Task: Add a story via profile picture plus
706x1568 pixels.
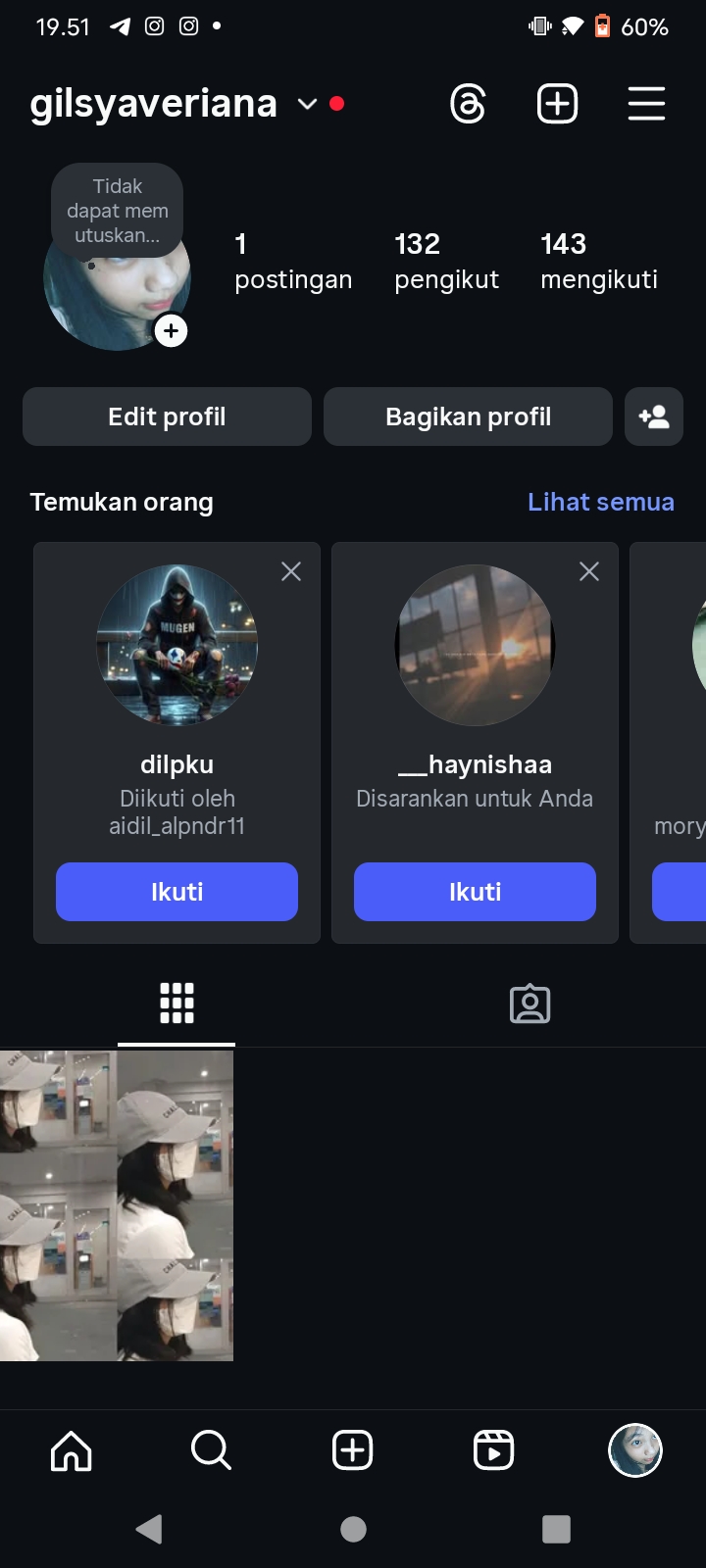Action: [x=171, y=331]
